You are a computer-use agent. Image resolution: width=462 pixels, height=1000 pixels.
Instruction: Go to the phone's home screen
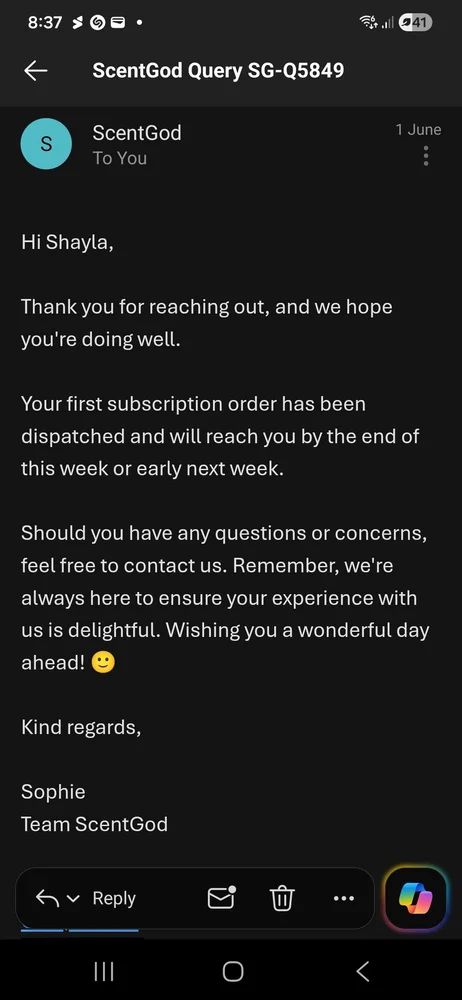(x=232, y=971)
